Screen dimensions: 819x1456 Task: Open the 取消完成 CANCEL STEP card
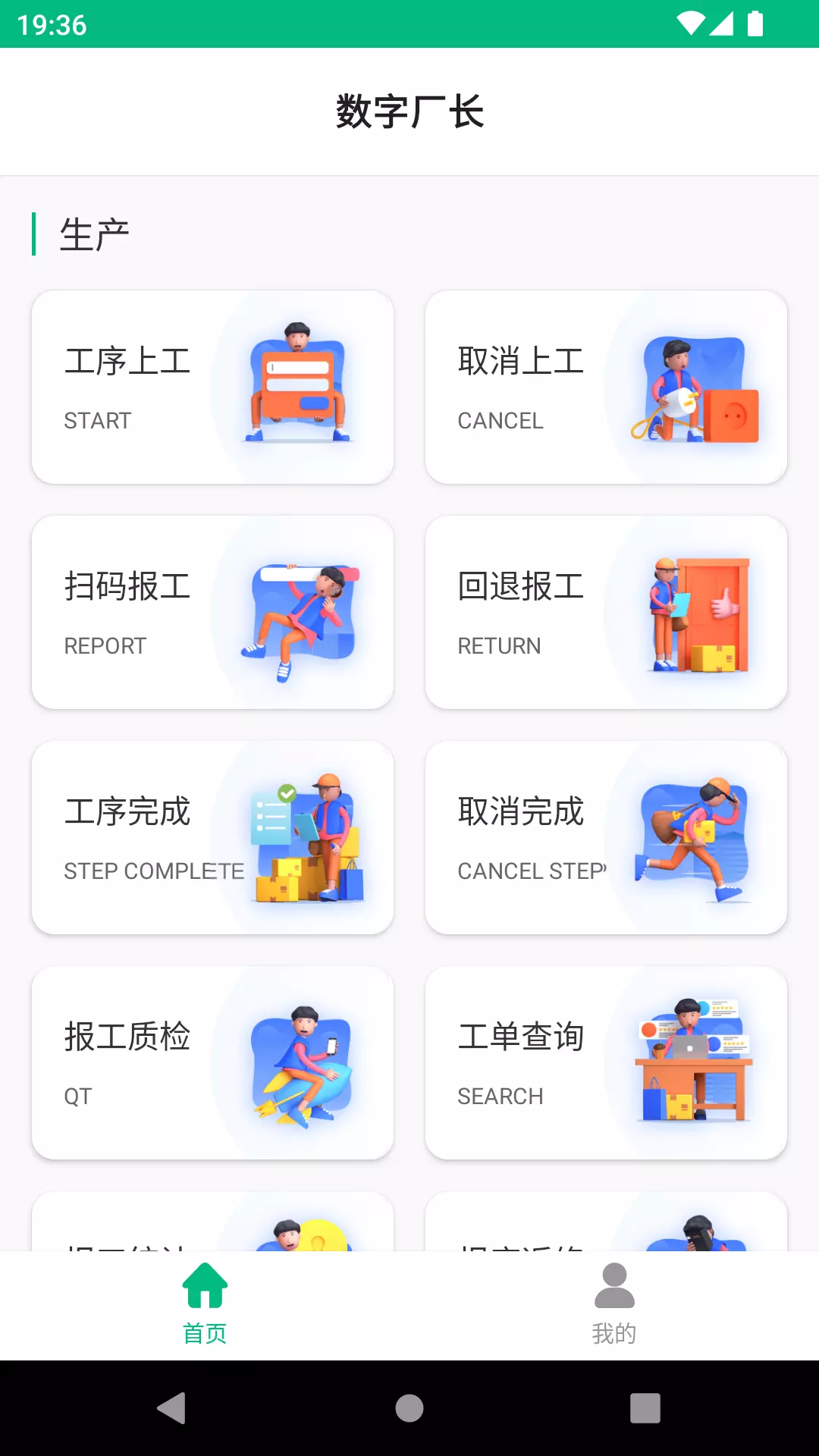click(x=606, y=837)
